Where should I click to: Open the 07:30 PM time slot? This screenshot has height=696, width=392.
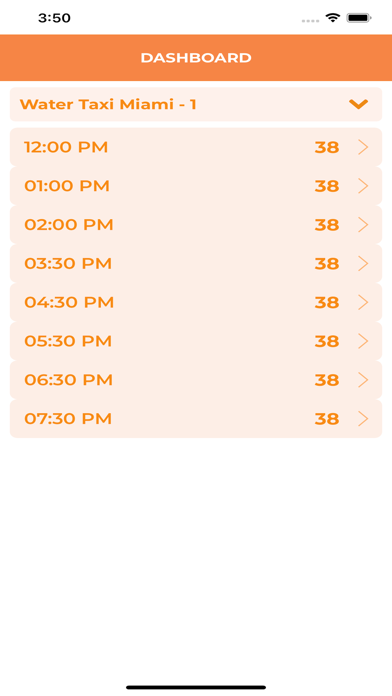pos(196,419)
